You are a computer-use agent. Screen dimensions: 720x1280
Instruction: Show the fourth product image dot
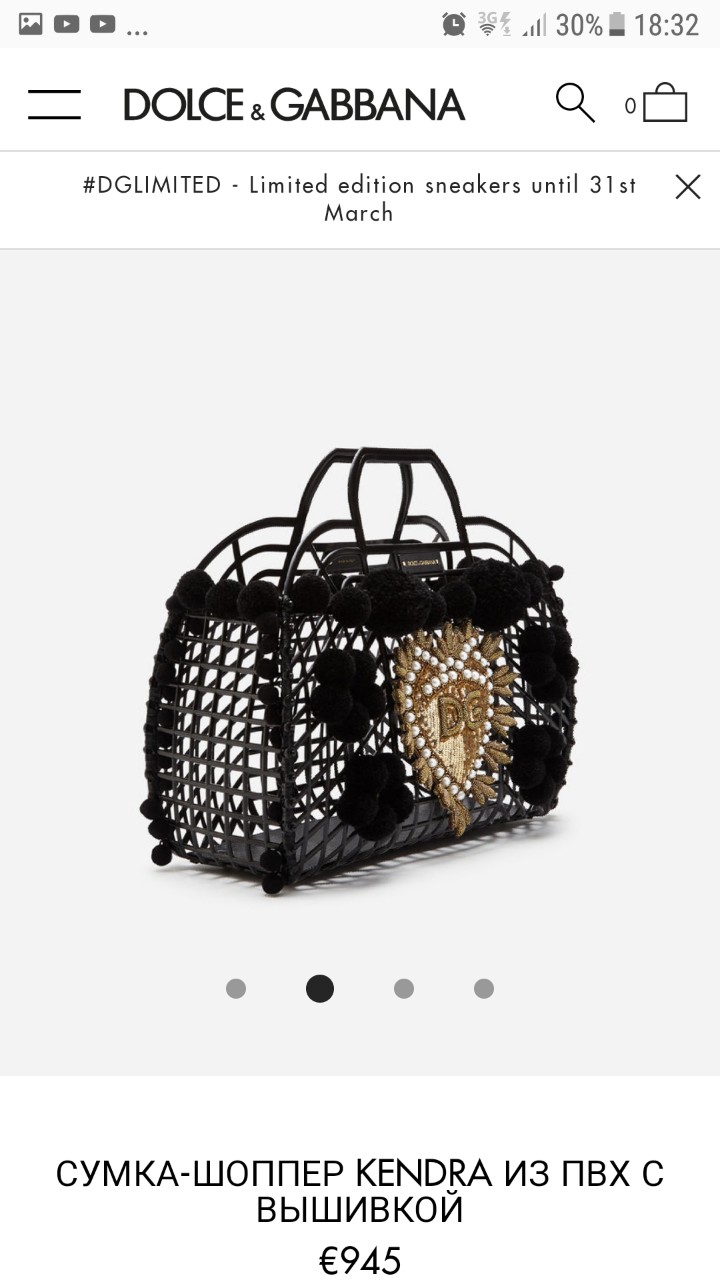coord(484,988)
